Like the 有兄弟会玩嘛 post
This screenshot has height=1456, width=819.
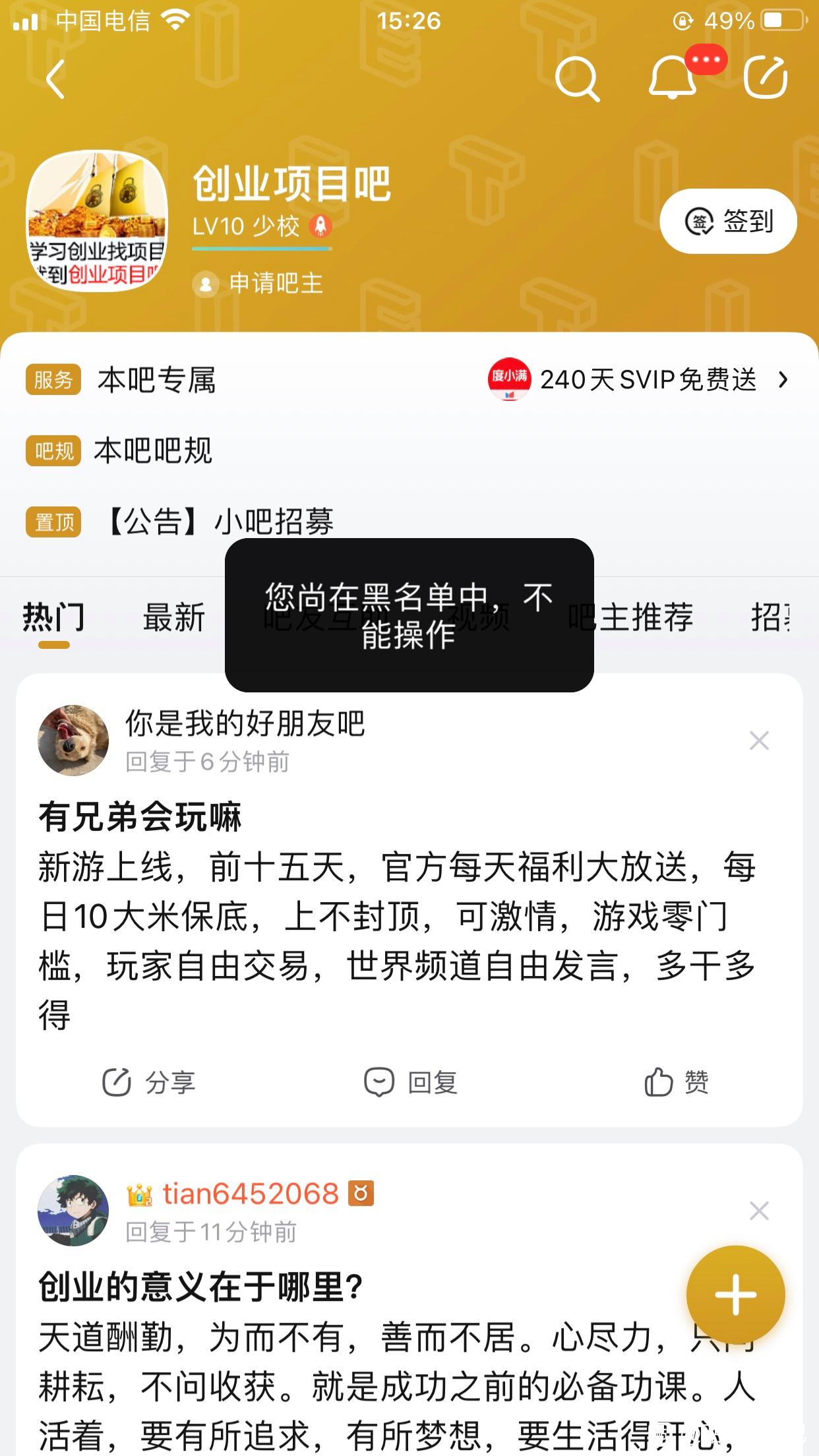[x=676, y=1082]
